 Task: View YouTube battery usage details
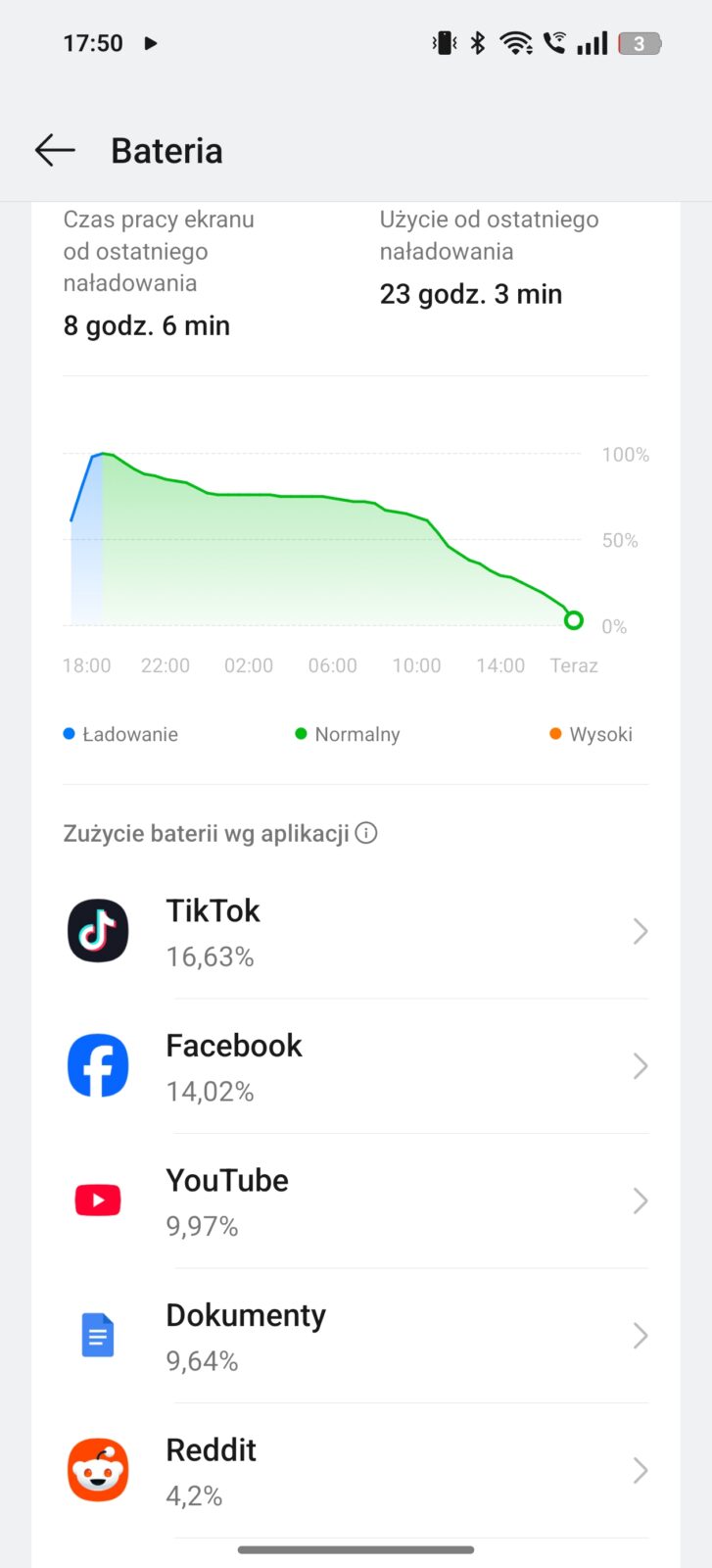pos(356,1200)
